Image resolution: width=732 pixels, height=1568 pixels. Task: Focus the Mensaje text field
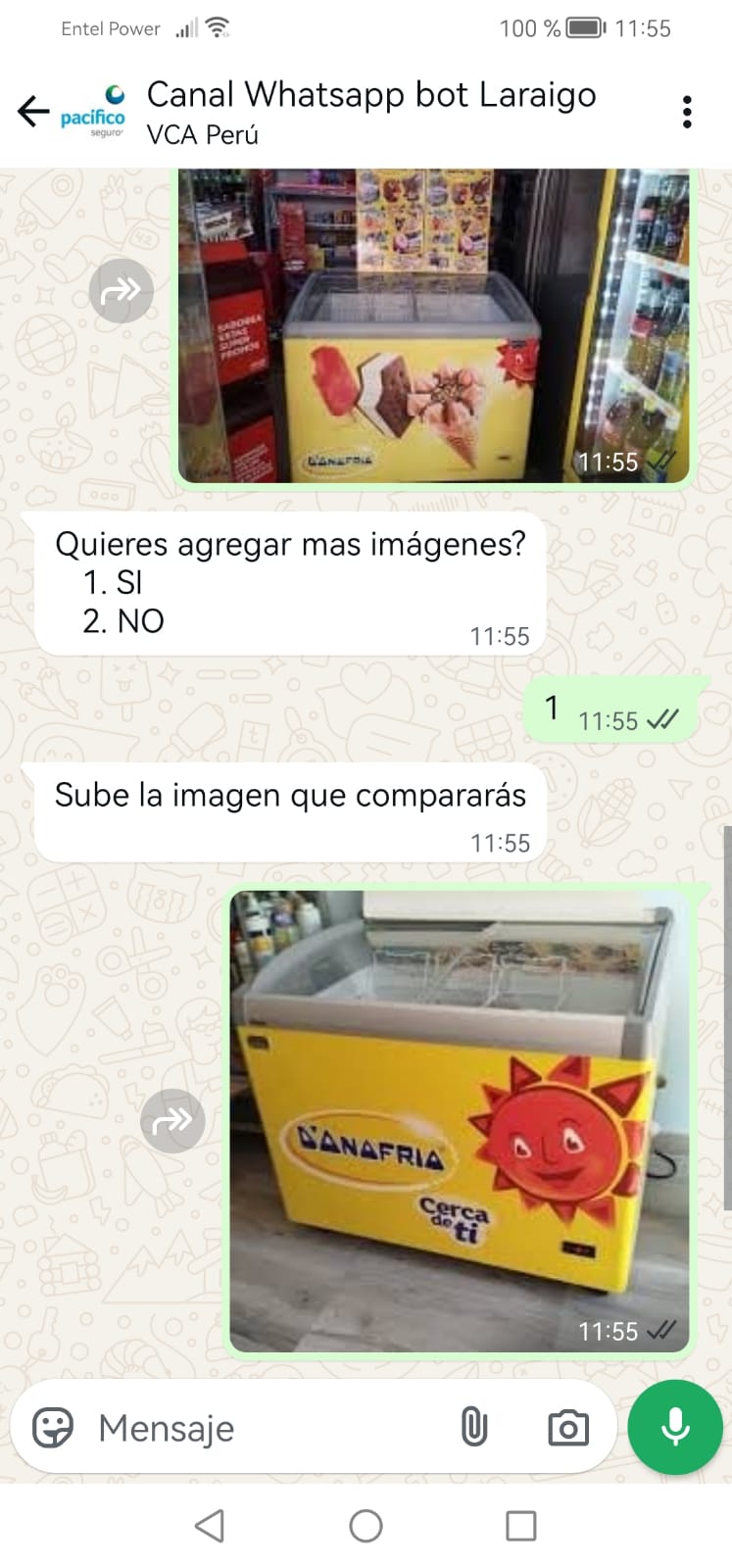265,1428
